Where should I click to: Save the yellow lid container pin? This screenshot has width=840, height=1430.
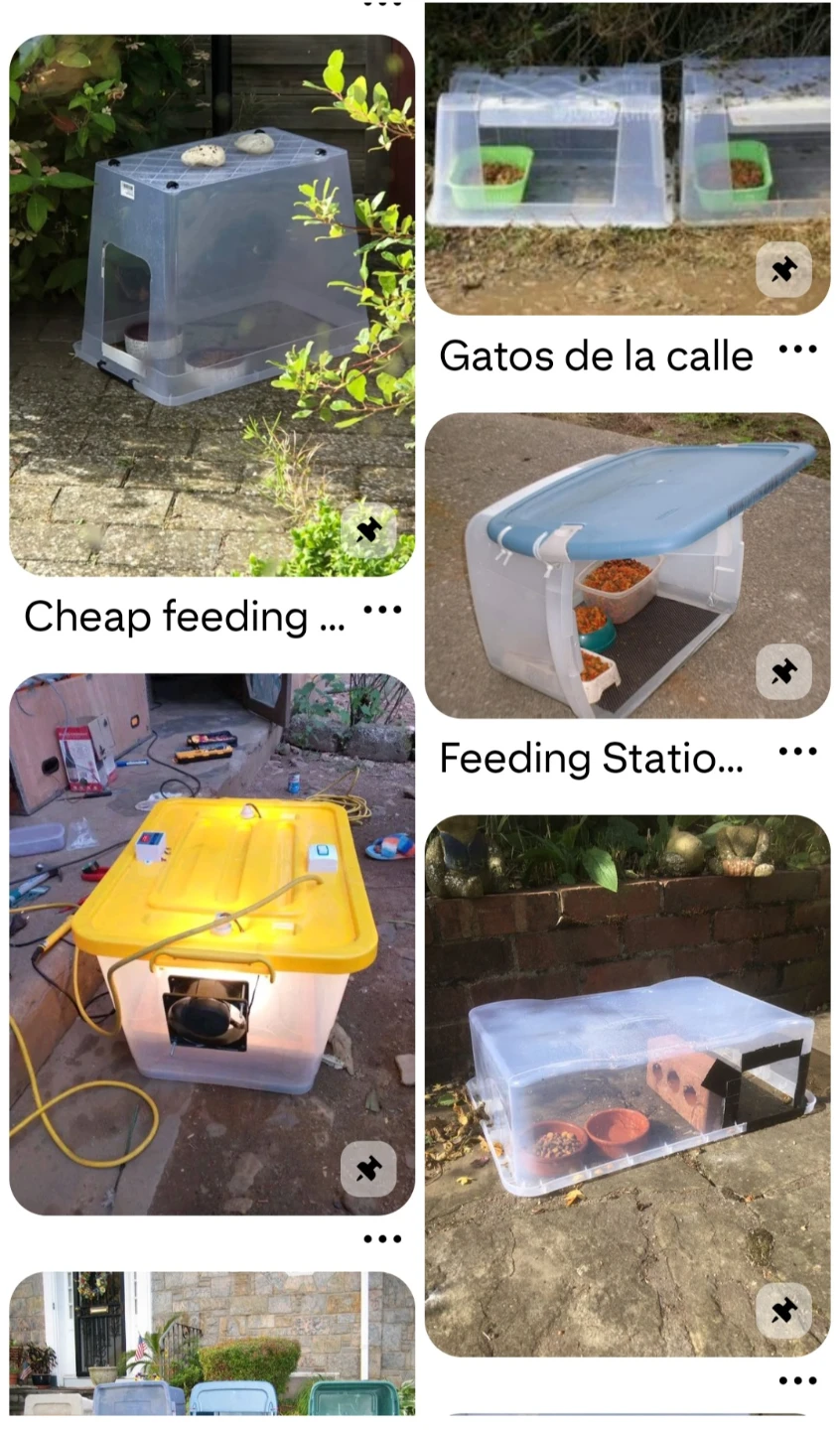point(368,1169)
